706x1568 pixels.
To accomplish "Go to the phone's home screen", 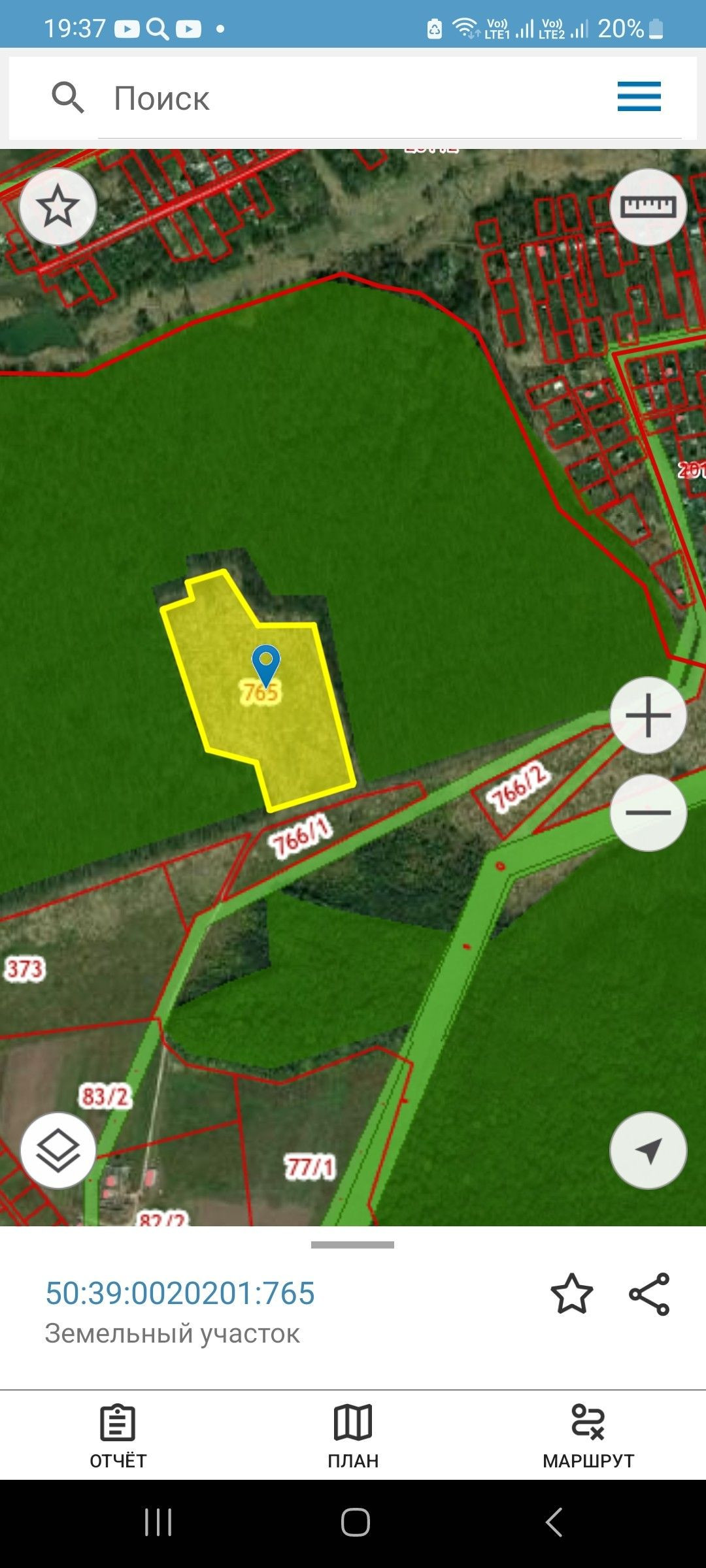I will point(355,1522).
